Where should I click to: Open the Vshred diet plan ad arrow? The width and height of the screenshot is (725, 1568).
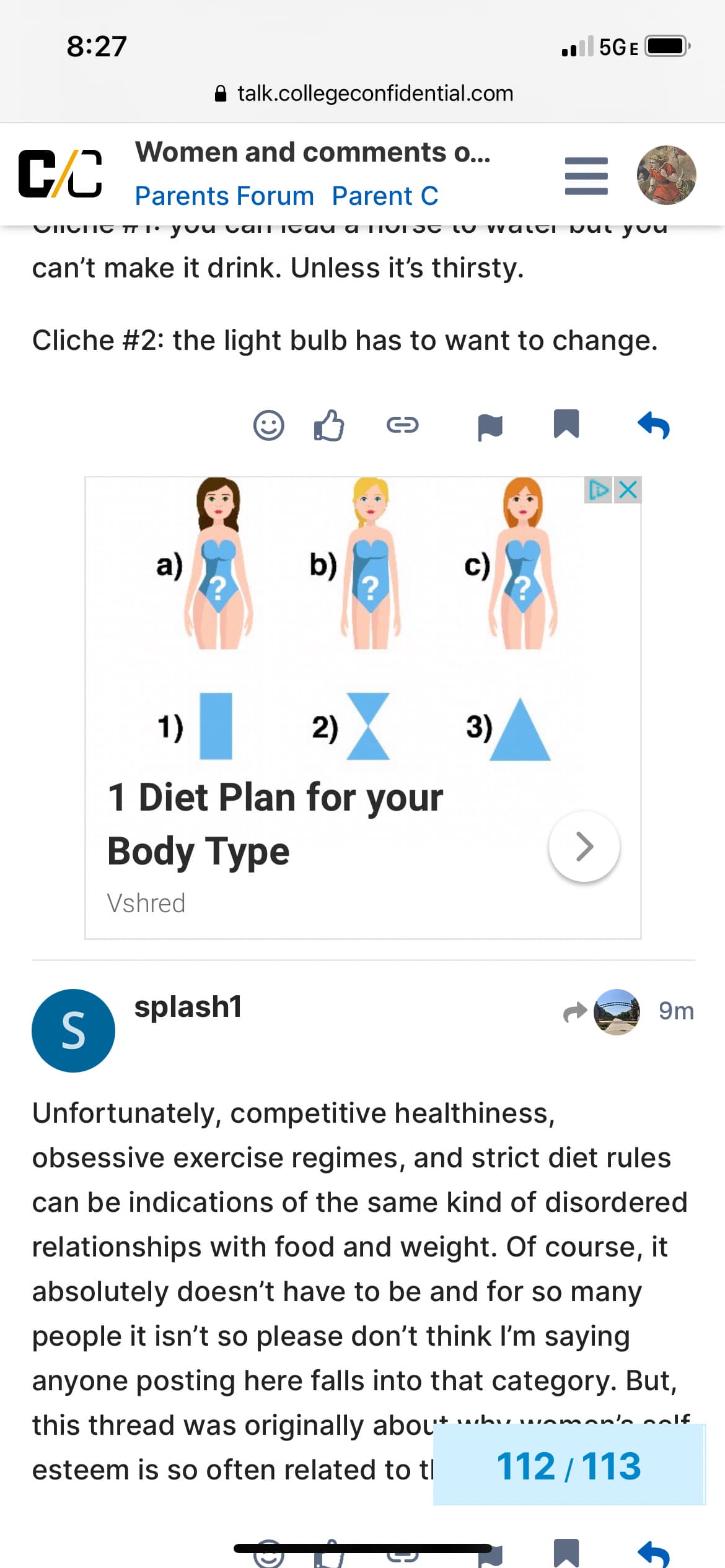(x=584, y=846)
